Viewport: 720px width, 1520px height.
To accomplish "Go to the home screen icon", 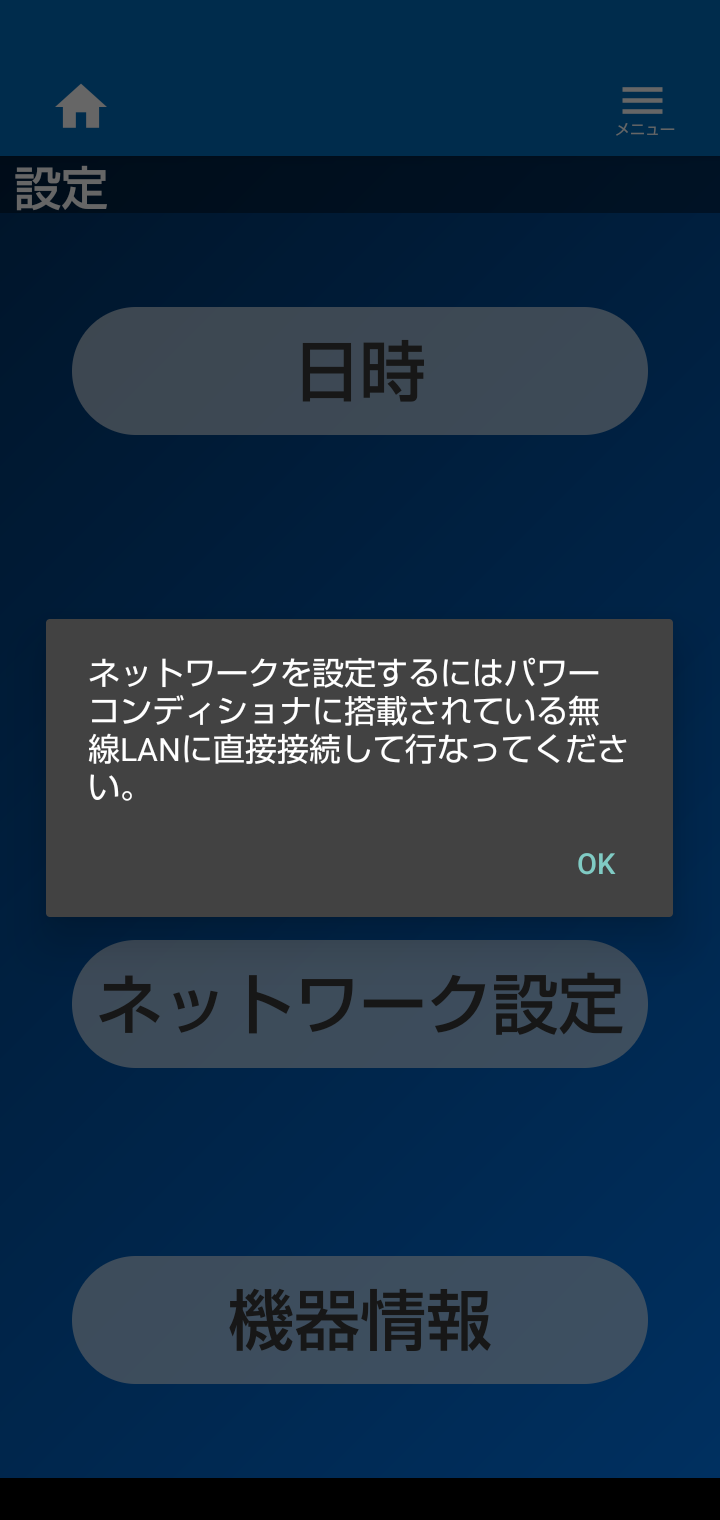I will pos(81,107).
